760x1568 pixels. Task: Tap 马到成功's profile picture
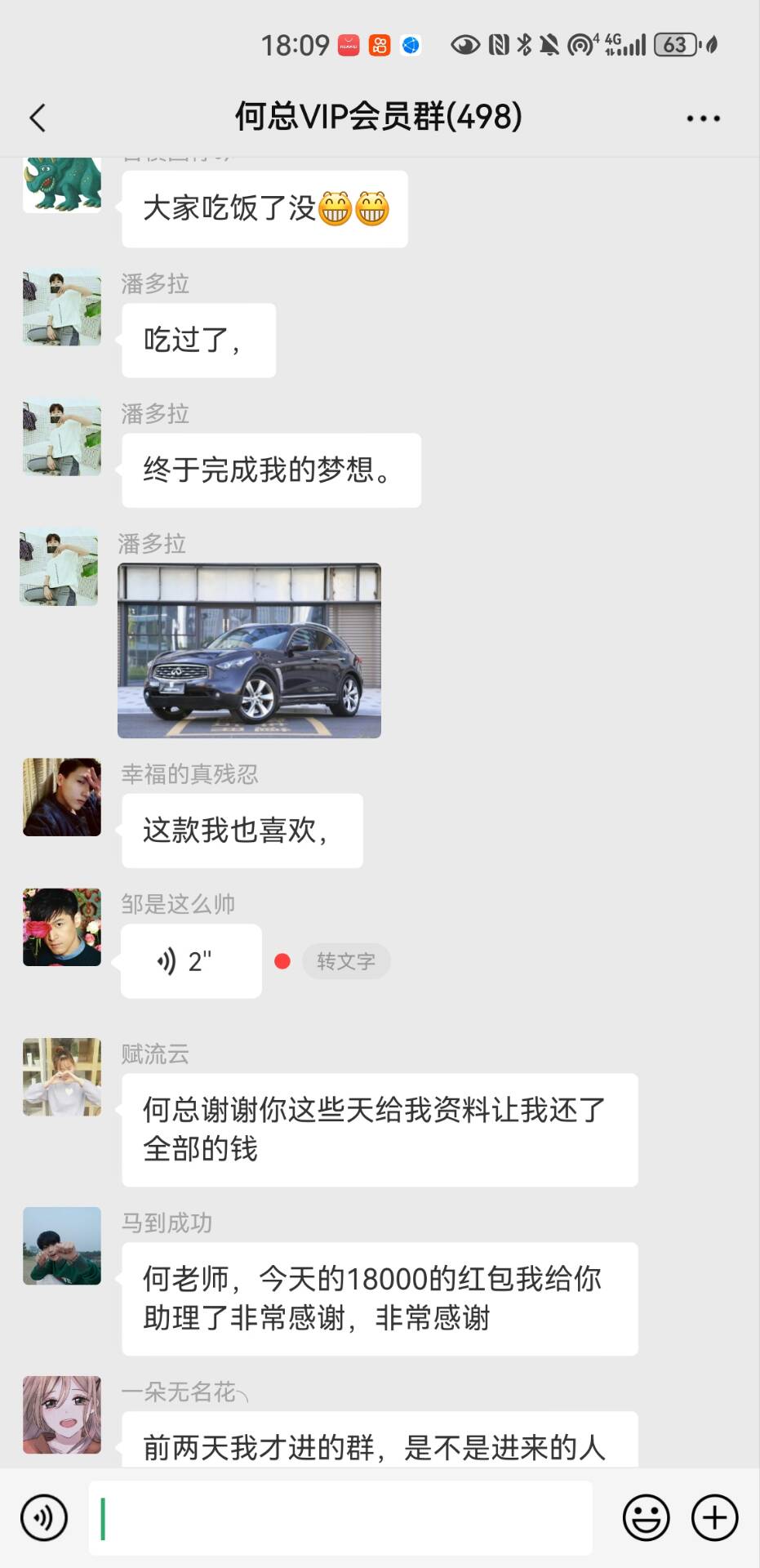click(62, 1246)
